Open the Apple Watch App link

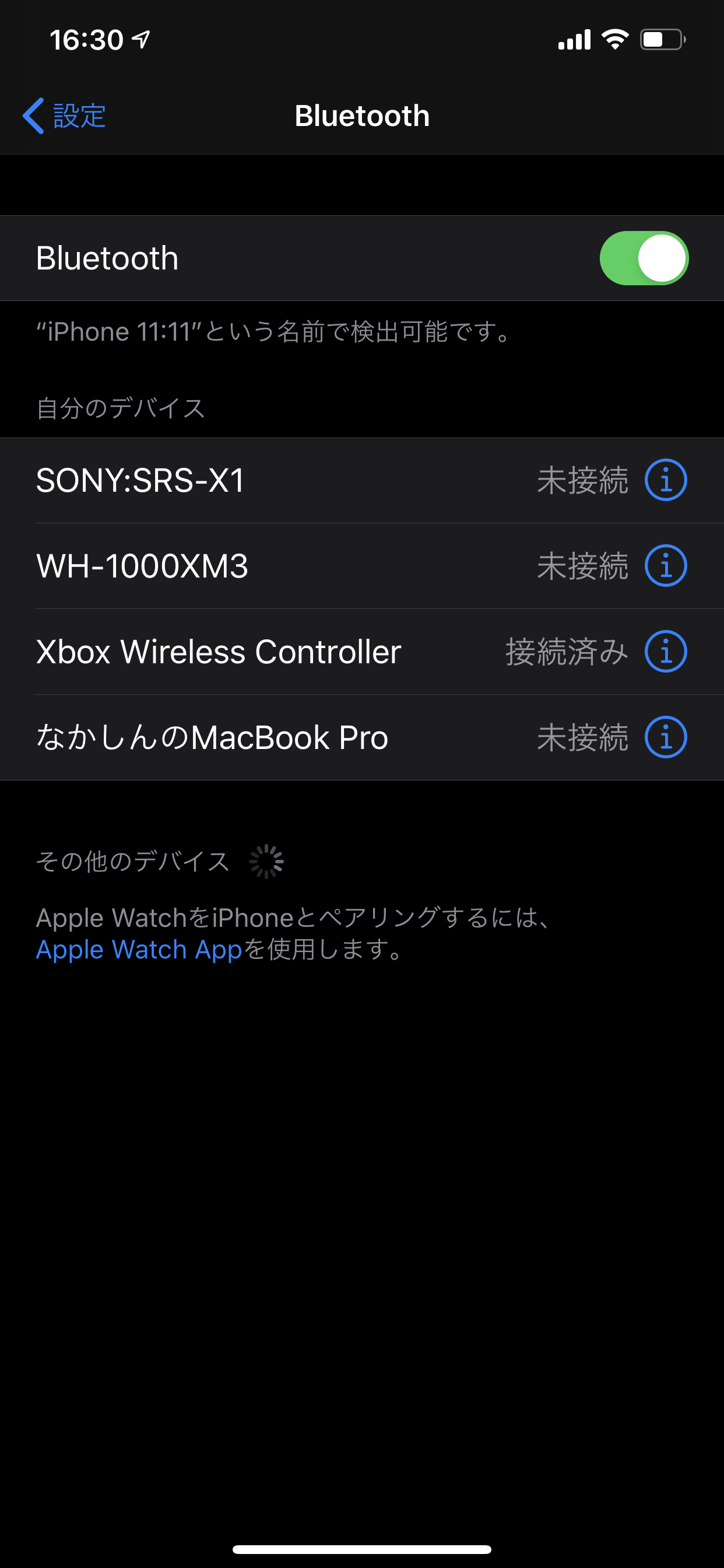pos(139,950)
